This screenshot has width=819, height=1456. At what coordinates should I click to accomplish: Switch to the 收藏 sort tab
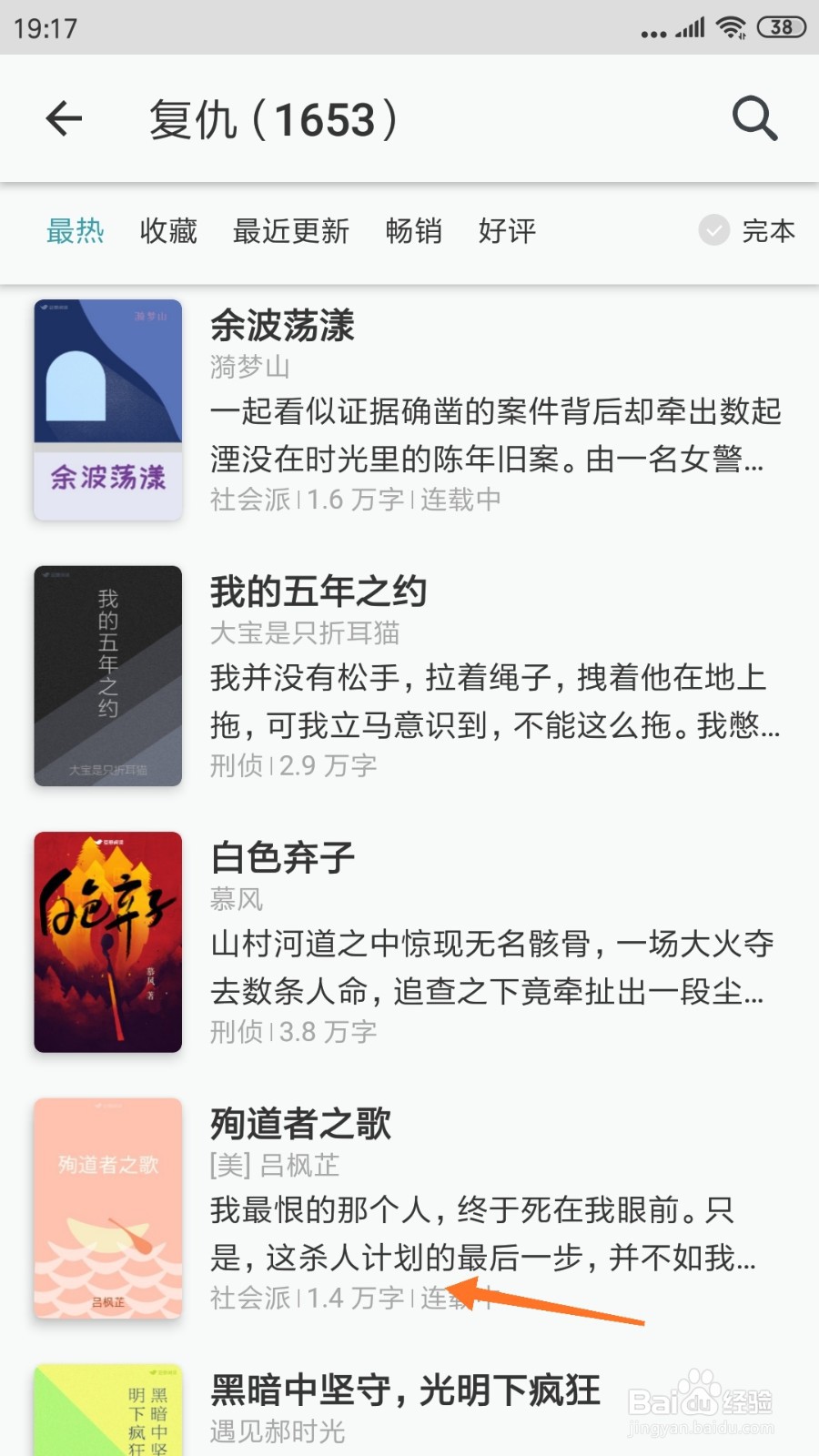[x=168, y=231]
